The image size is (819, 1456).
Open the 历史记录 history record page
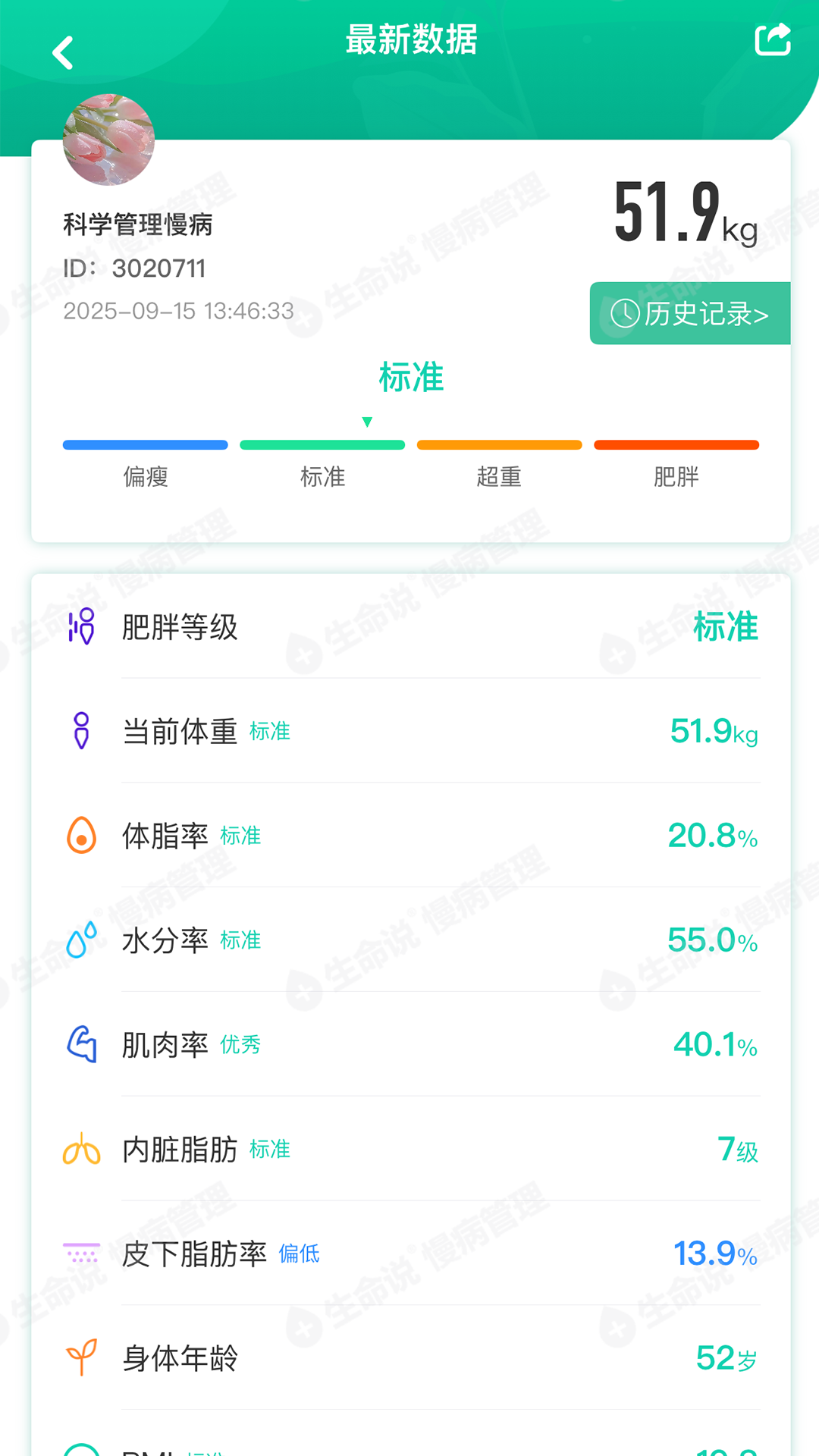coord(689,312)
